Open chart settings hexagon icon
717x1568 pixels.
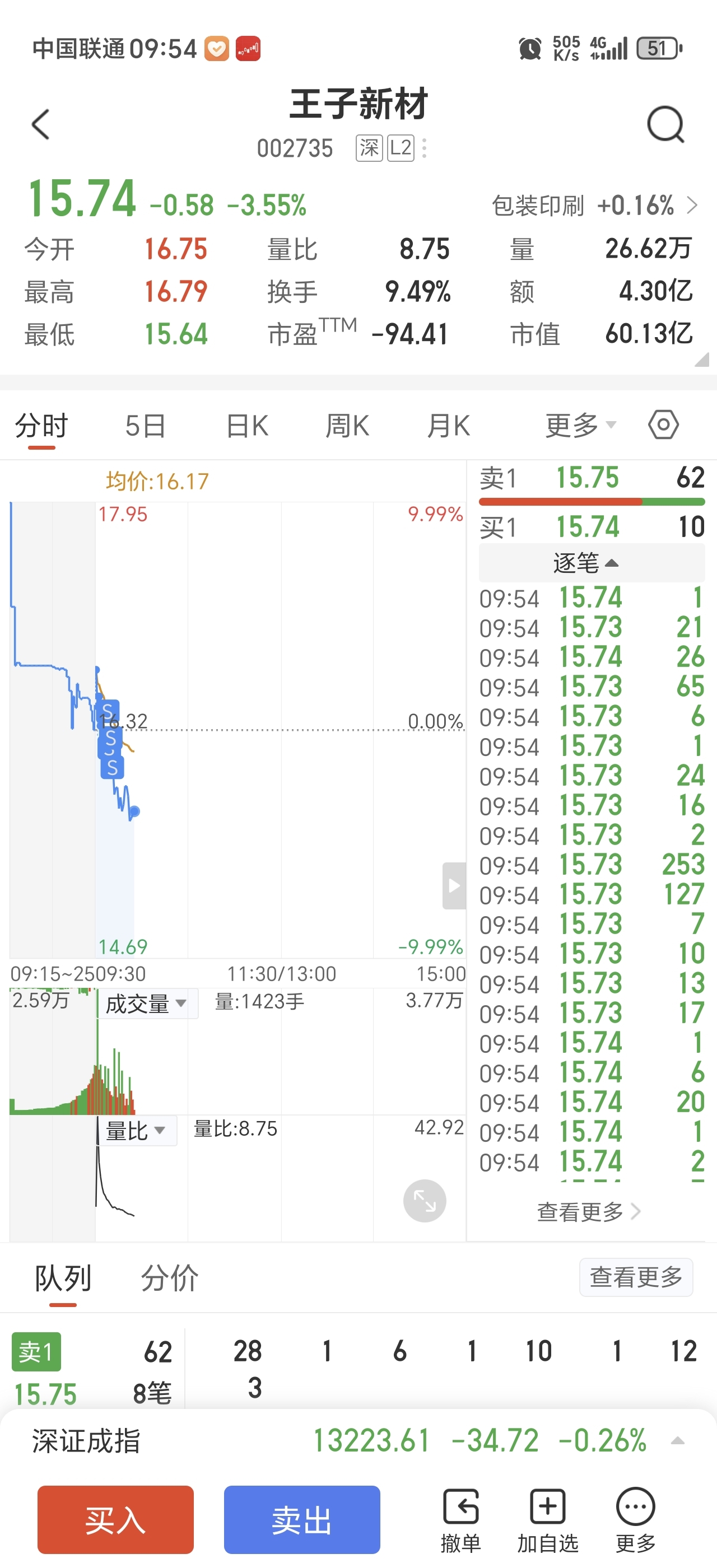[x=663, y=425]
